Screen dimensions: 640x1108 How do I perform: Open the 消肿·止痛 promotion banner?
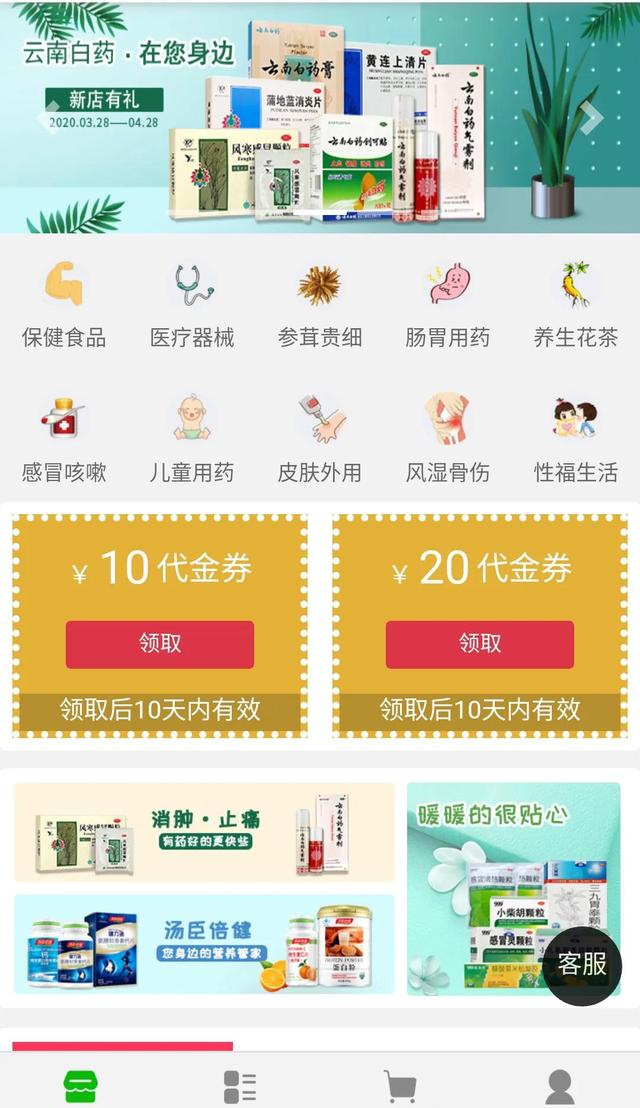(x=204, y=832)
